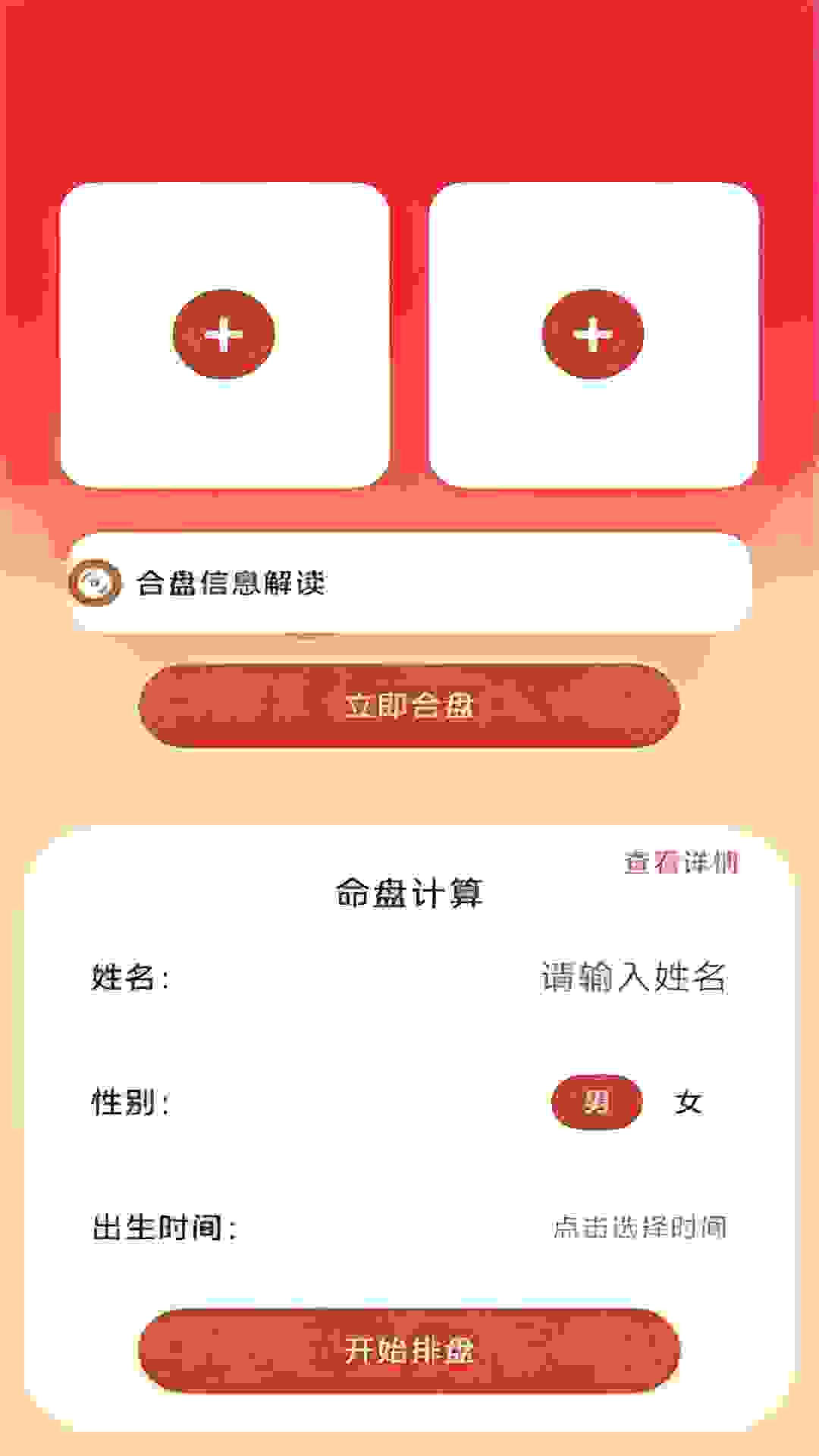Open the 查看详情 link
The width and height of the screenshot is (819, 1456).
tap(681, 862)
